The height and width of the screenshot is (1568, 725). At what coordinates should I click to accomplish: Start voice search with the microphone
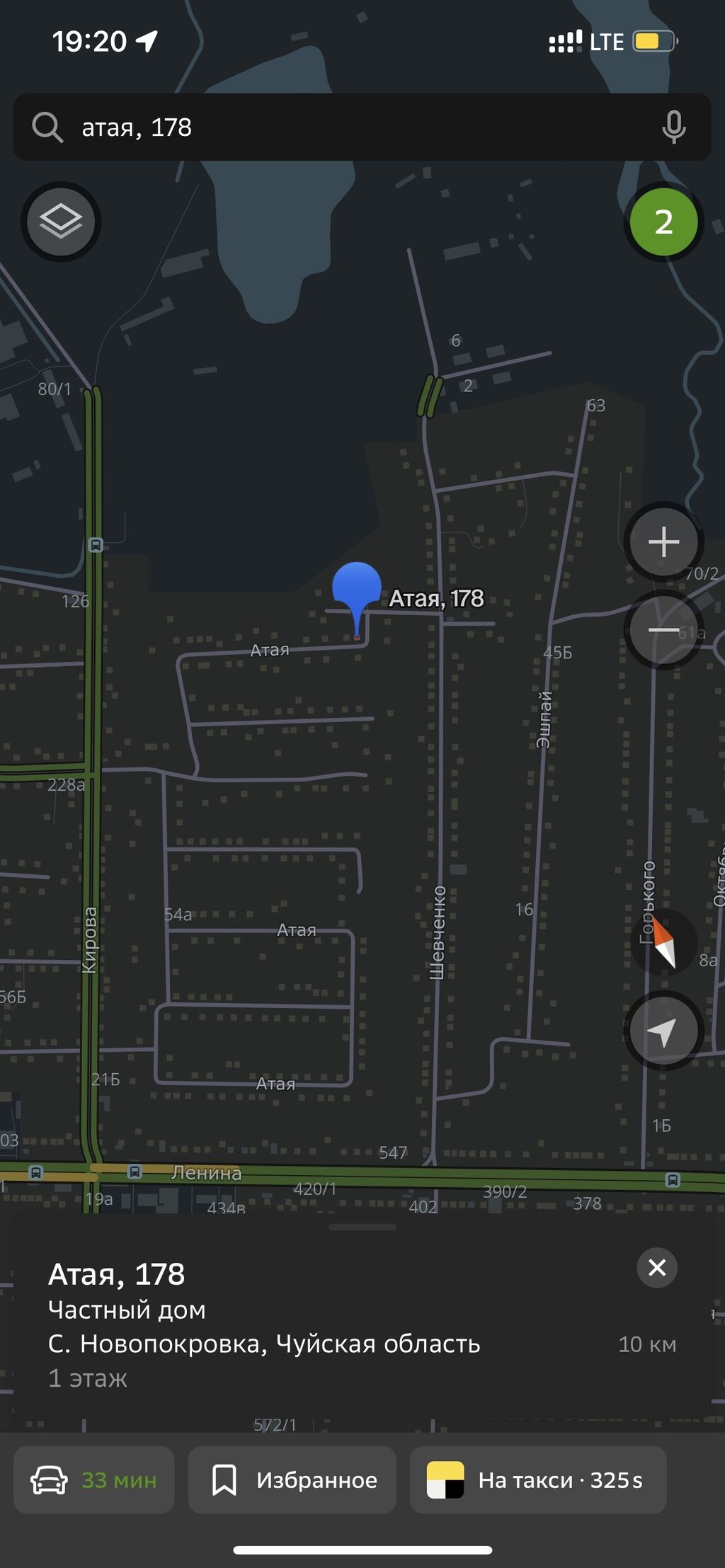[673, 127]
